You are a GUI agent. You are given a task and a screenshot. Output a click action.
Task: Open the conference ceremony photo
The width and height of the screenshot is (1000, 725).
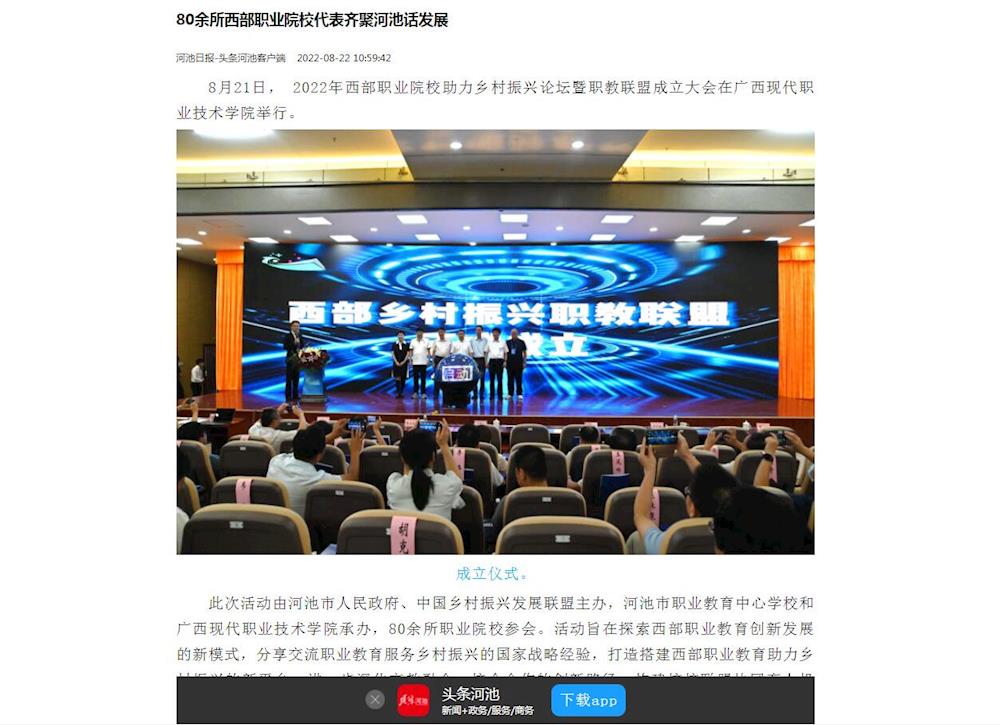pos(495,341)
